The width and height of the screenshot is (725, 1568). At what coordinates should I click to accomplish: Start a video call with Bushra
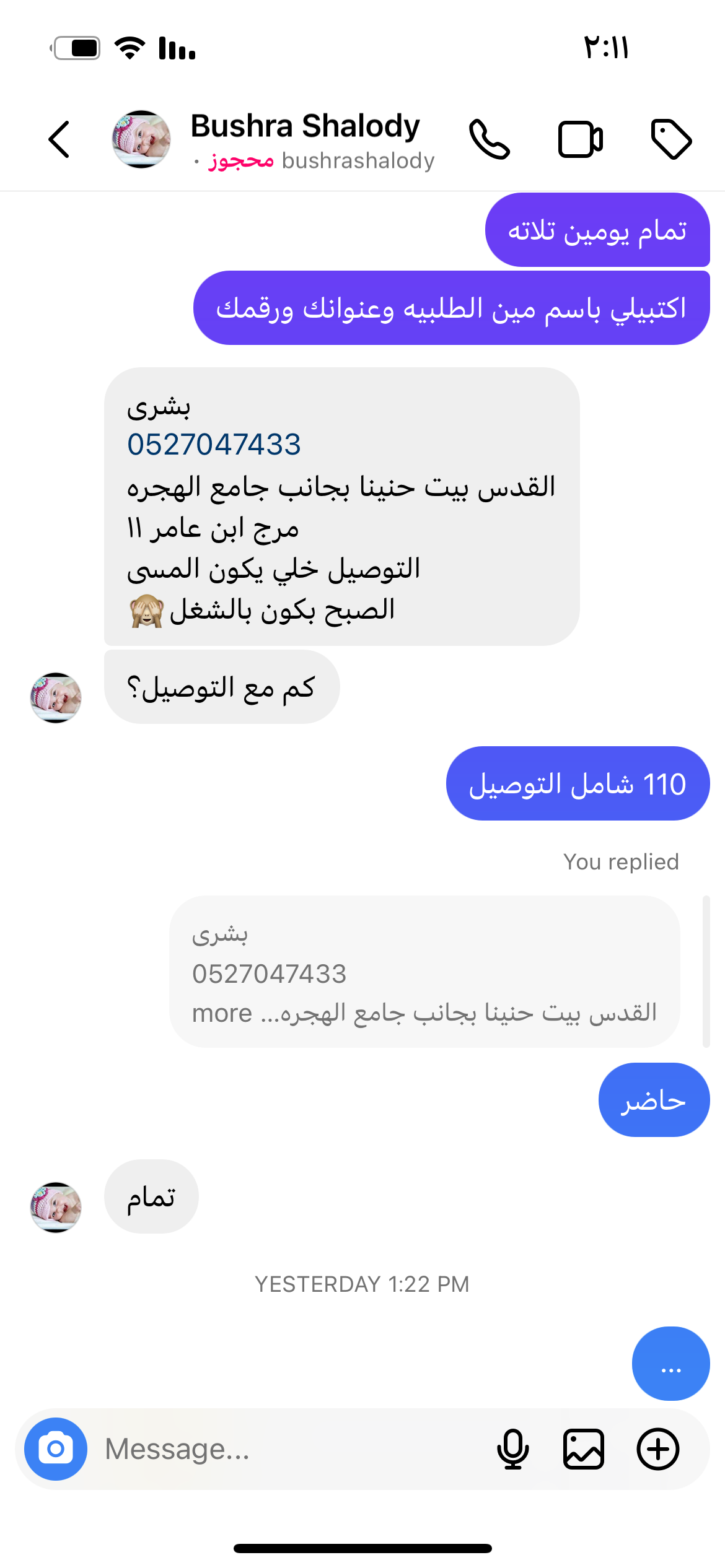[x=580, y=139]
